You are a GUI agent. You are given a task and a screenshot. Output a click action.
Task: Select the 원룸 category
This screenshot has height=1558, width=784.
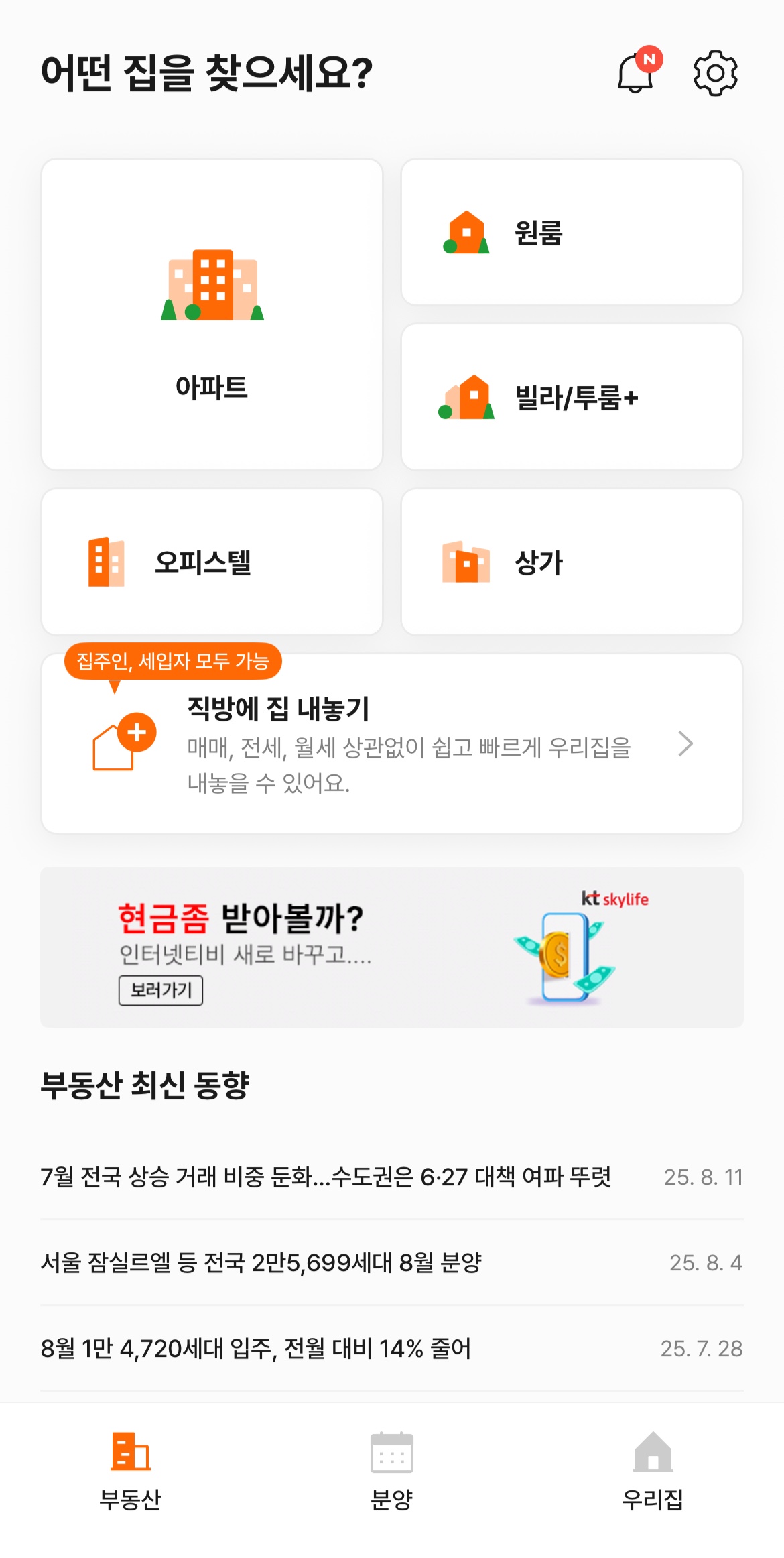click(571, 232)
